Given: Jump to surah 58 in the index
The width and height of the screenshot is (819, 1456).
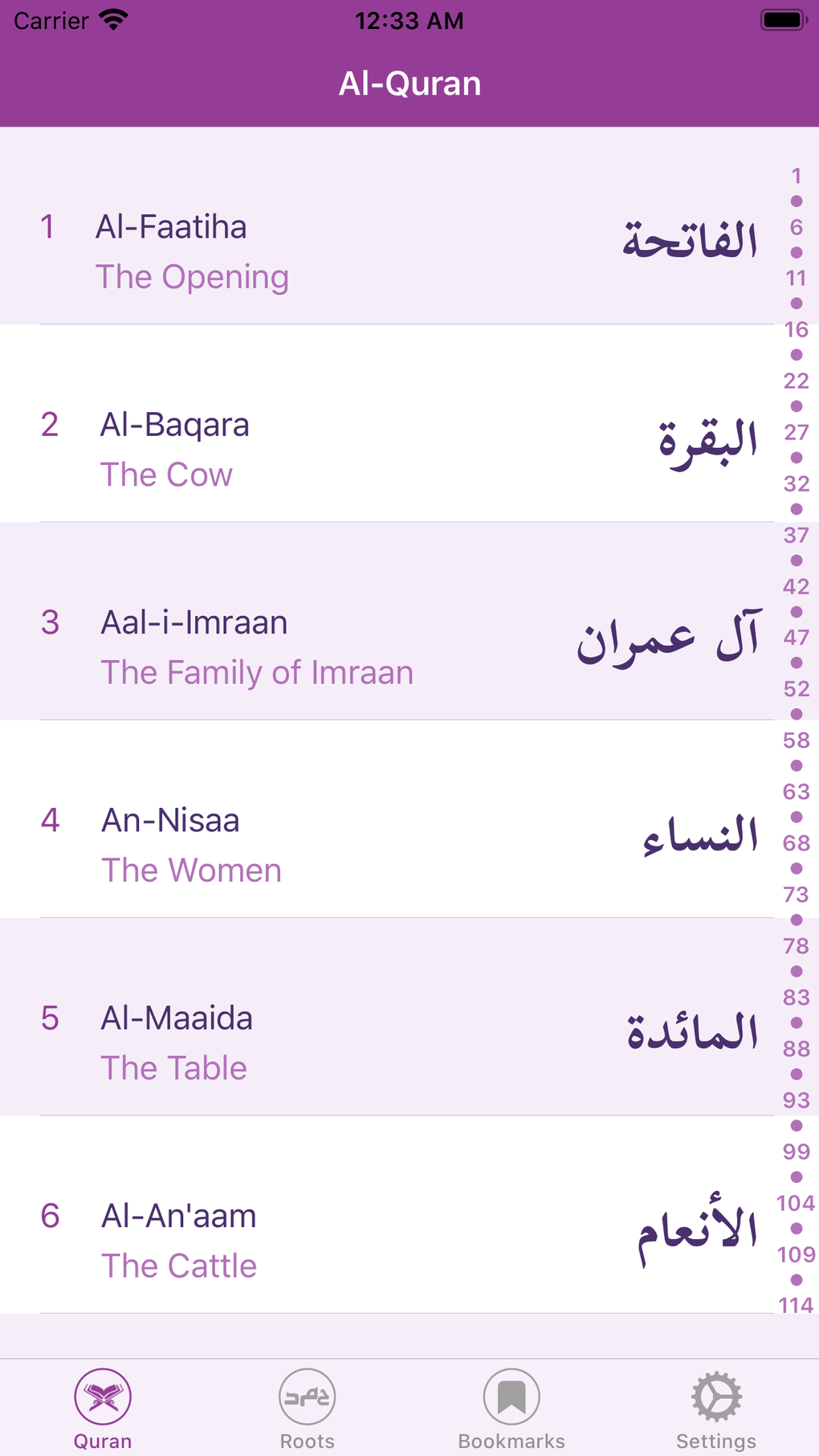Looking at the screenshot, I should (x=797, y=741).
